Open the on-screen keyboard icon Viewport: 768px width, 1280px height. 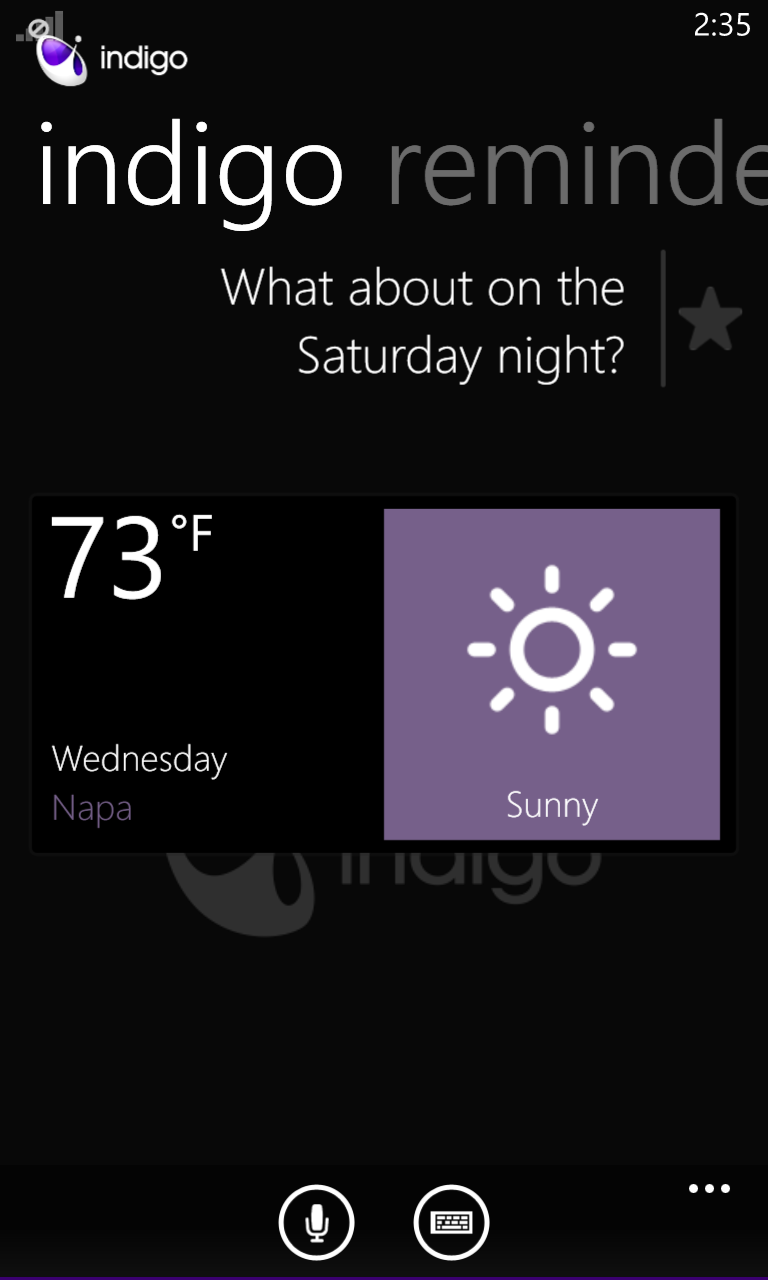452,1222
